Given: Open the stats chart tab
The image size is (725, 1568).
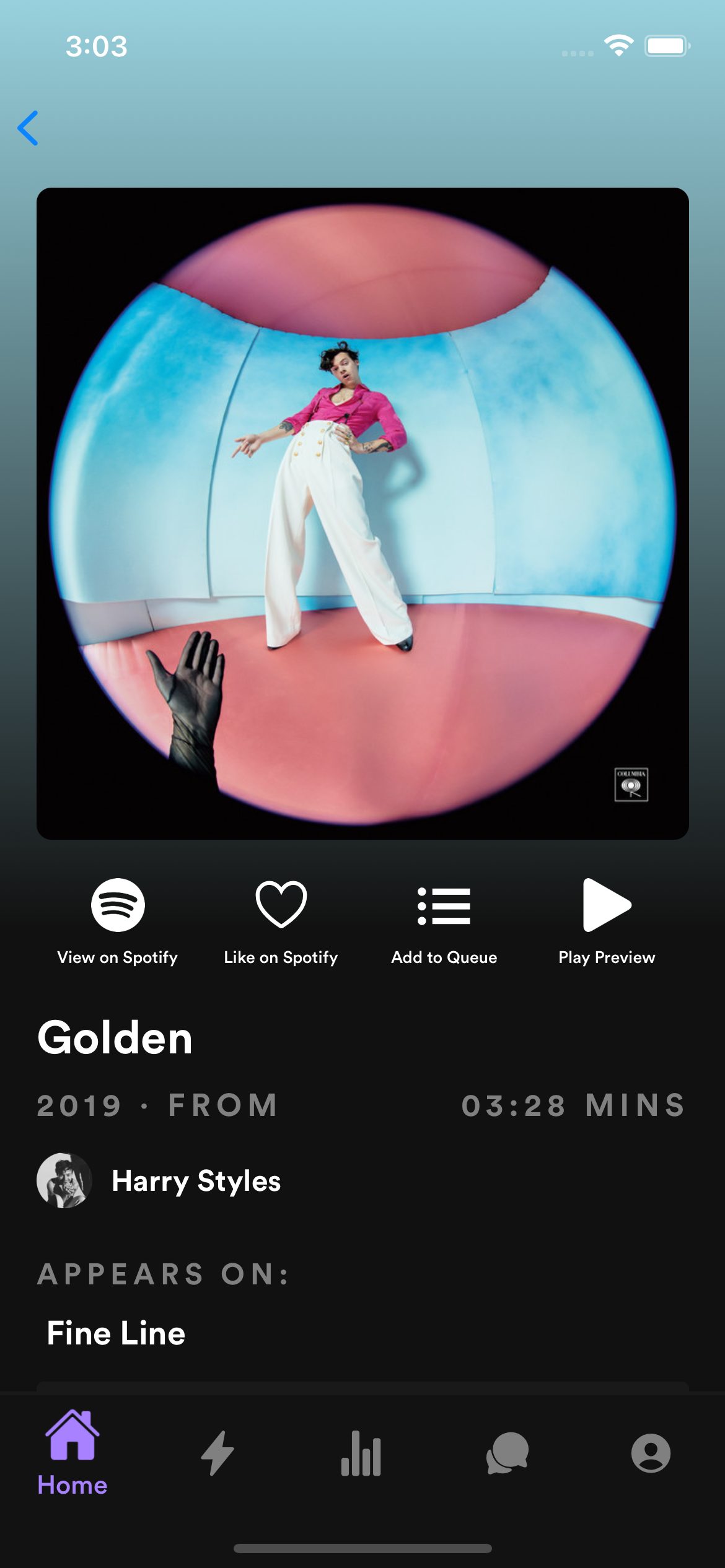Looking at the screenshot, I should point(361,1453).
